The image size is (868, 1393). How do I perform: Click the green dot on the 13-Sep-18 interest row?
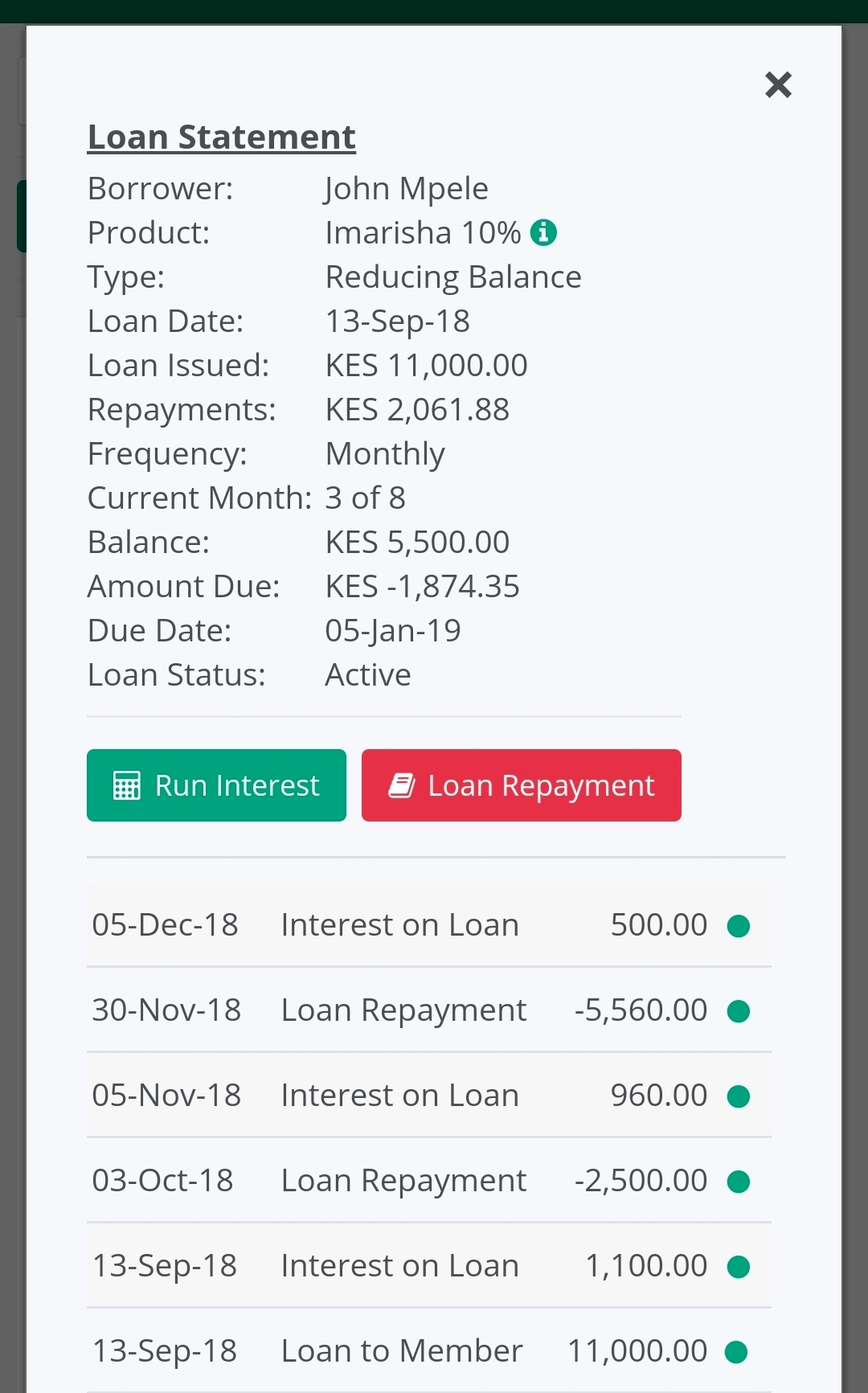click(738, 1266)
